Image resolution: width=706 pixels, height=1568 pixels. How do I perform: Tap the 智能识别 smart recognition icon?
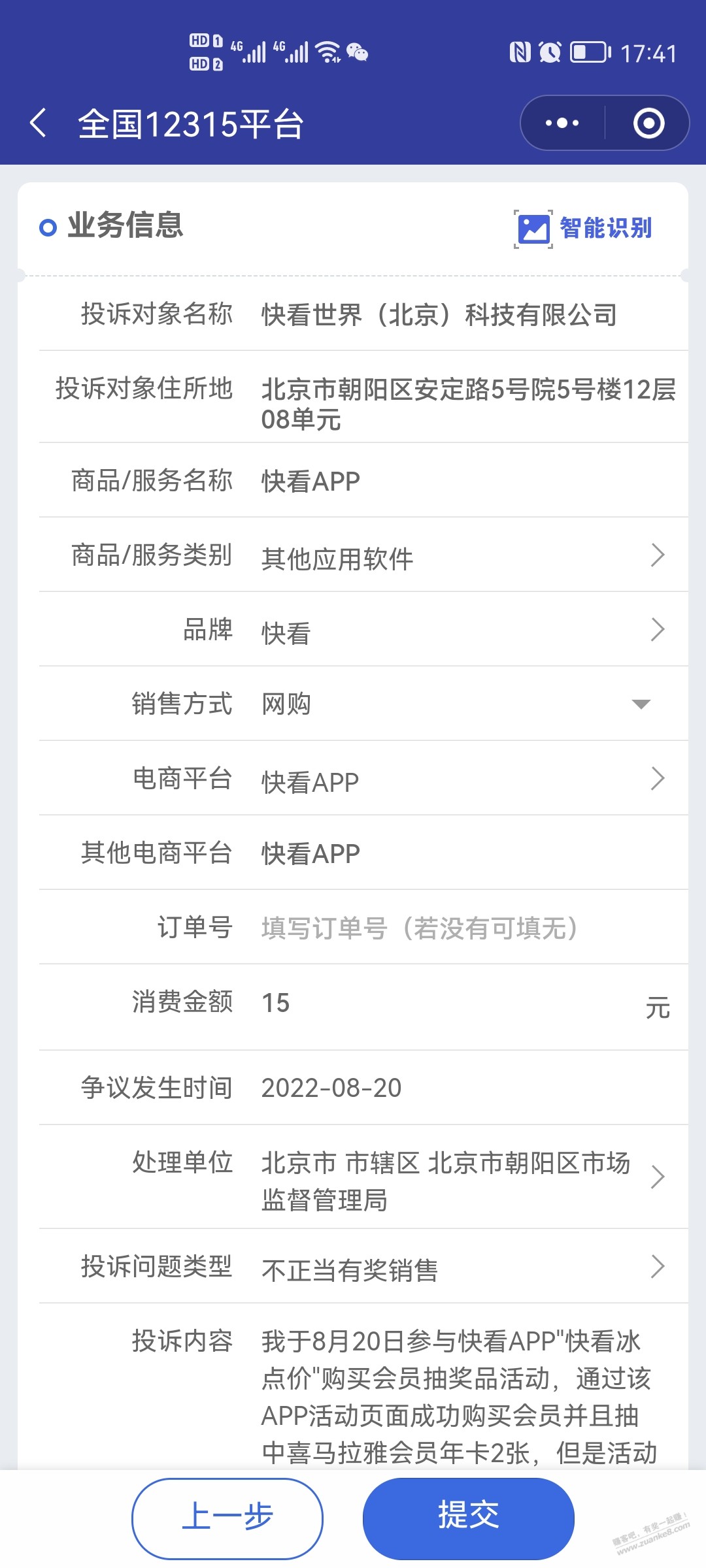pos(533,229)
